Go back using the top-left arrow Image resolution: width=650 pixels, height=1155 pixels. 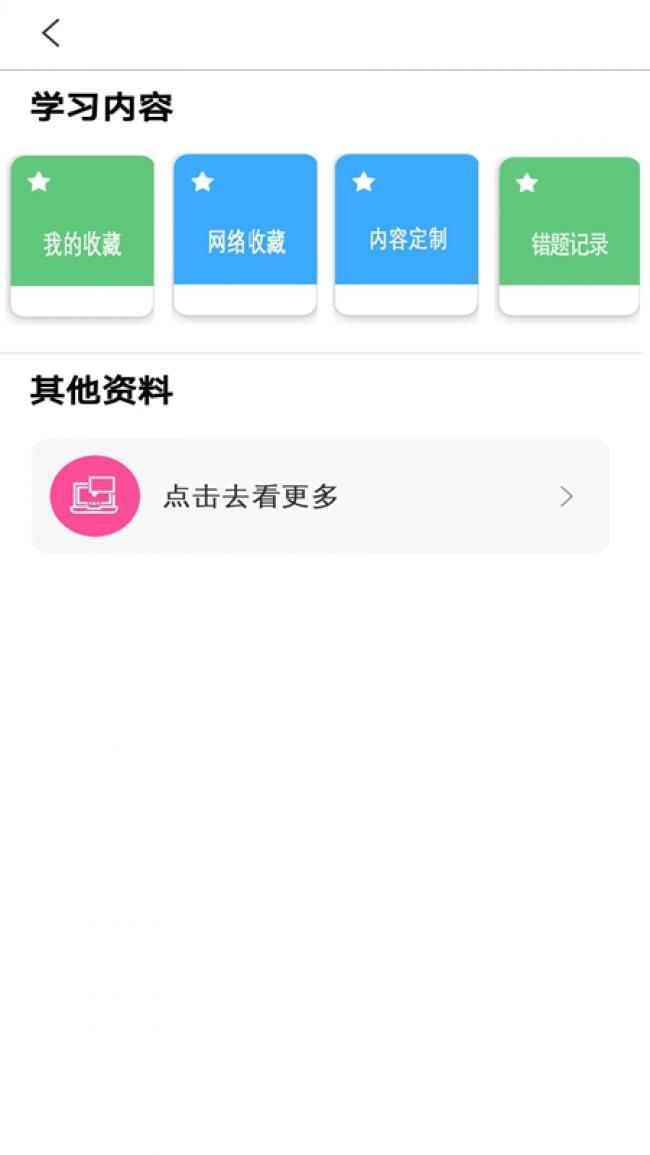(51, 33)
